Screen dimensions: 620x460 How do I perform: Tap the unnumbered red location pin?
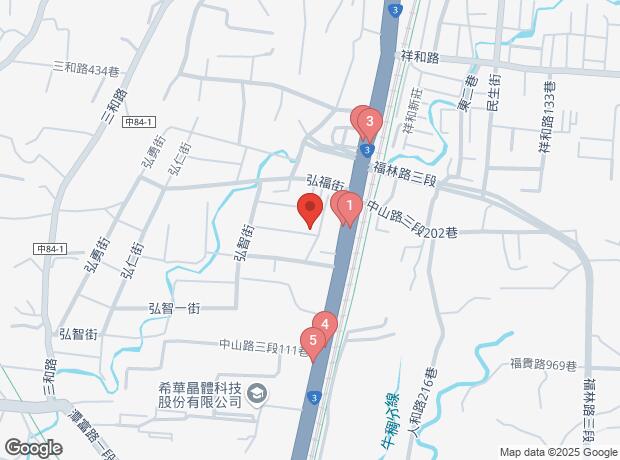[x=309, y=211]
